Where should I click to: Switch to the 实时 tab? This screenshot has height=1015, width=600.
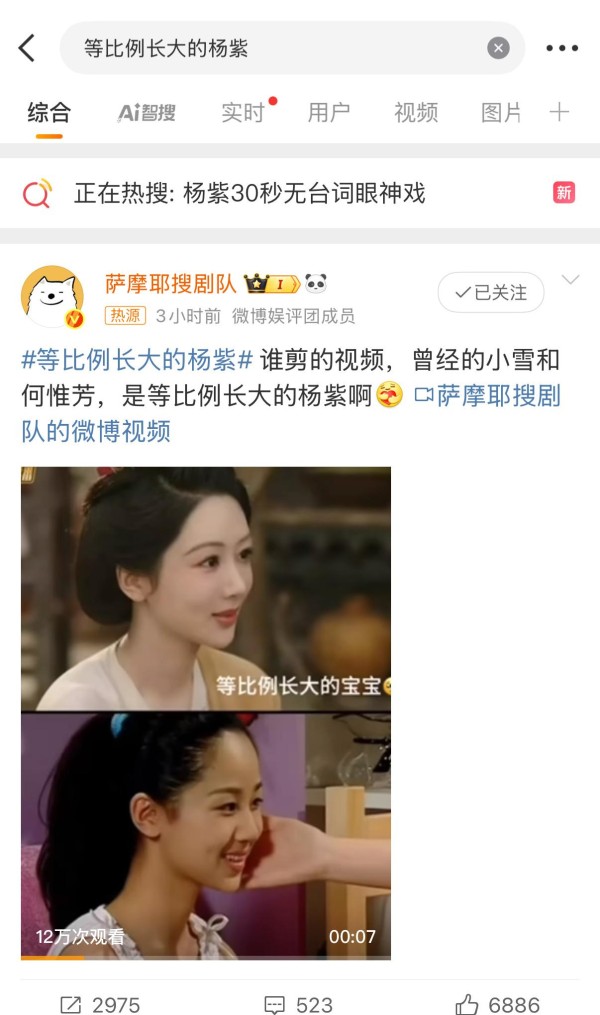tap(243, 113)
